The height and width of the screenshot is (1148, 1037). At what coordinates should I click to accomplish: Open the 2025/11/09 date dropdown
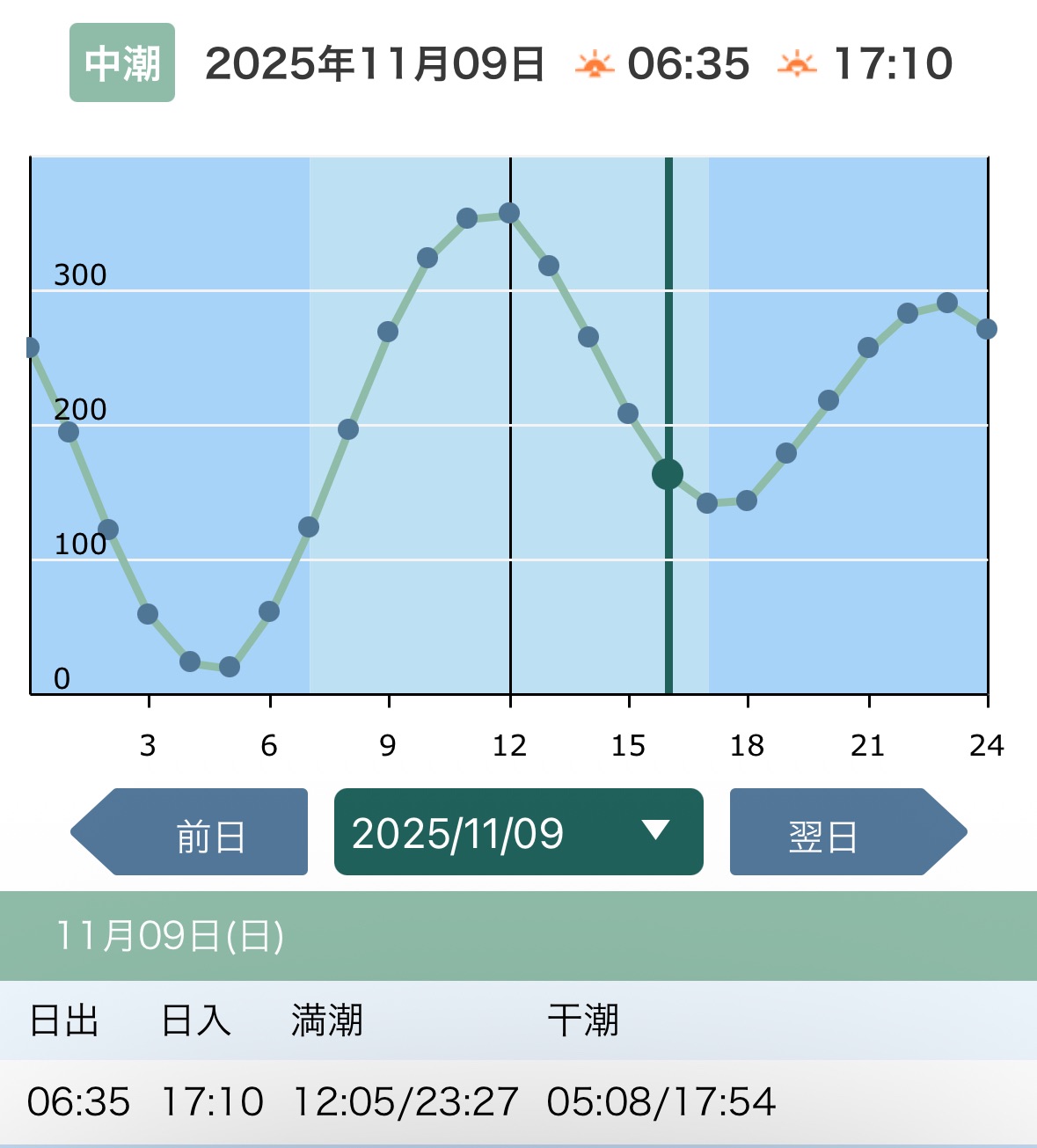(x=517, y=830)
